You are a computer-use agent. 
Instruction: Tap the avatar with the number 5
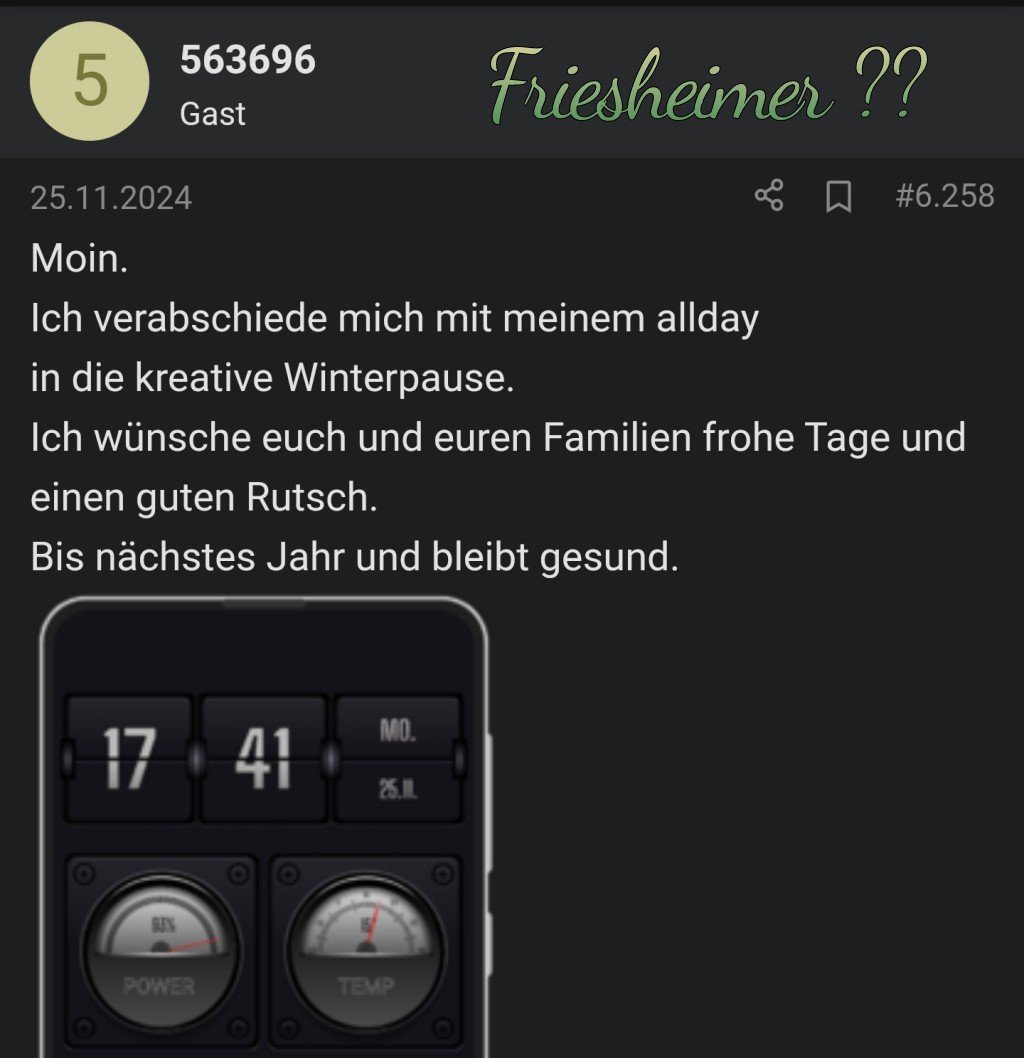(x=90, y=82)
